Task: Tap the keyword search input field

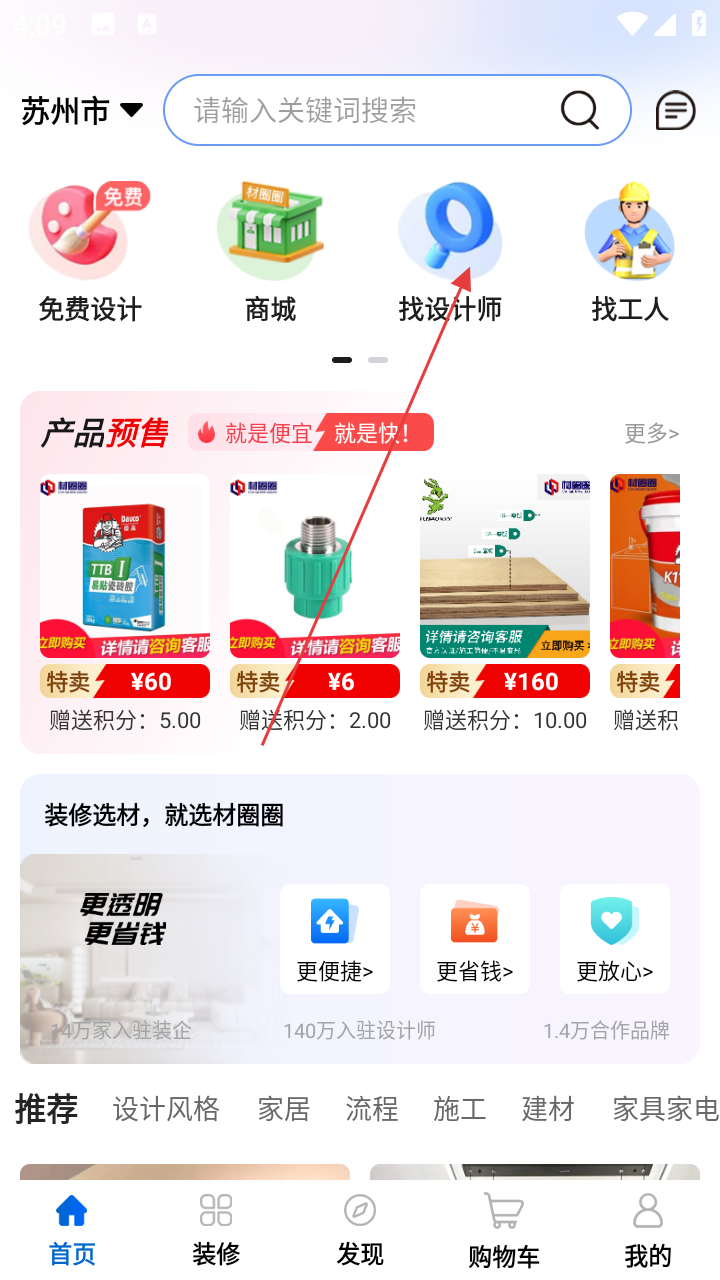Action: click(370, 110)
